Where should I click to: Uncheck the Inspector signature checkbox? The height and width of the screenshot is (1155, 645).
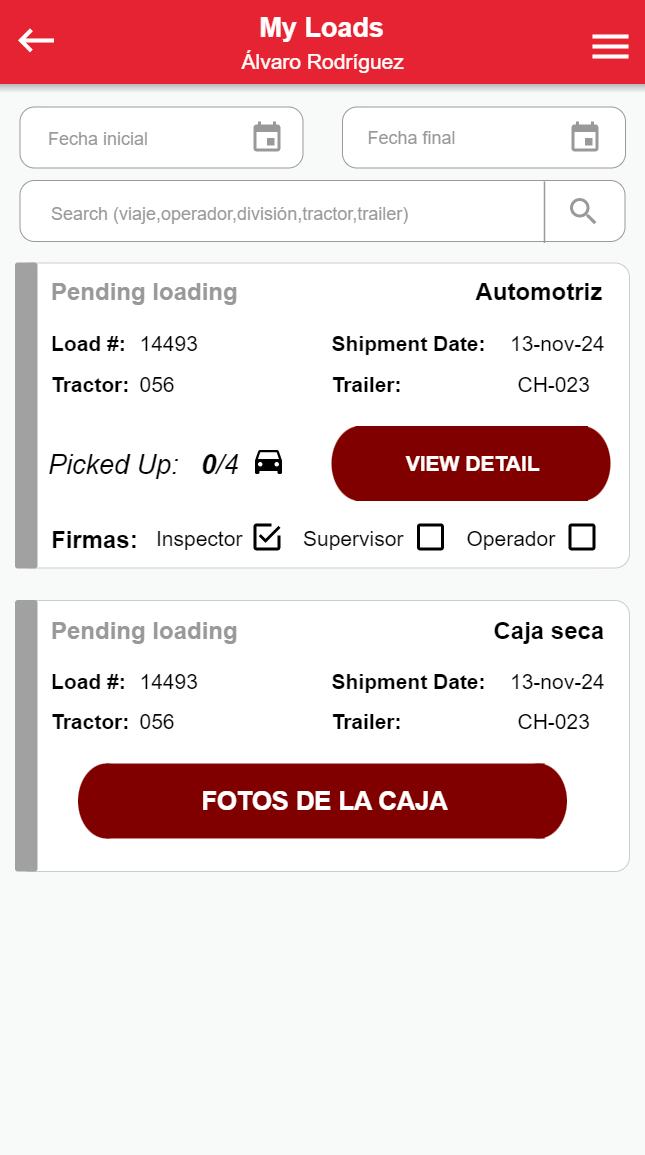tap(267, 538)
